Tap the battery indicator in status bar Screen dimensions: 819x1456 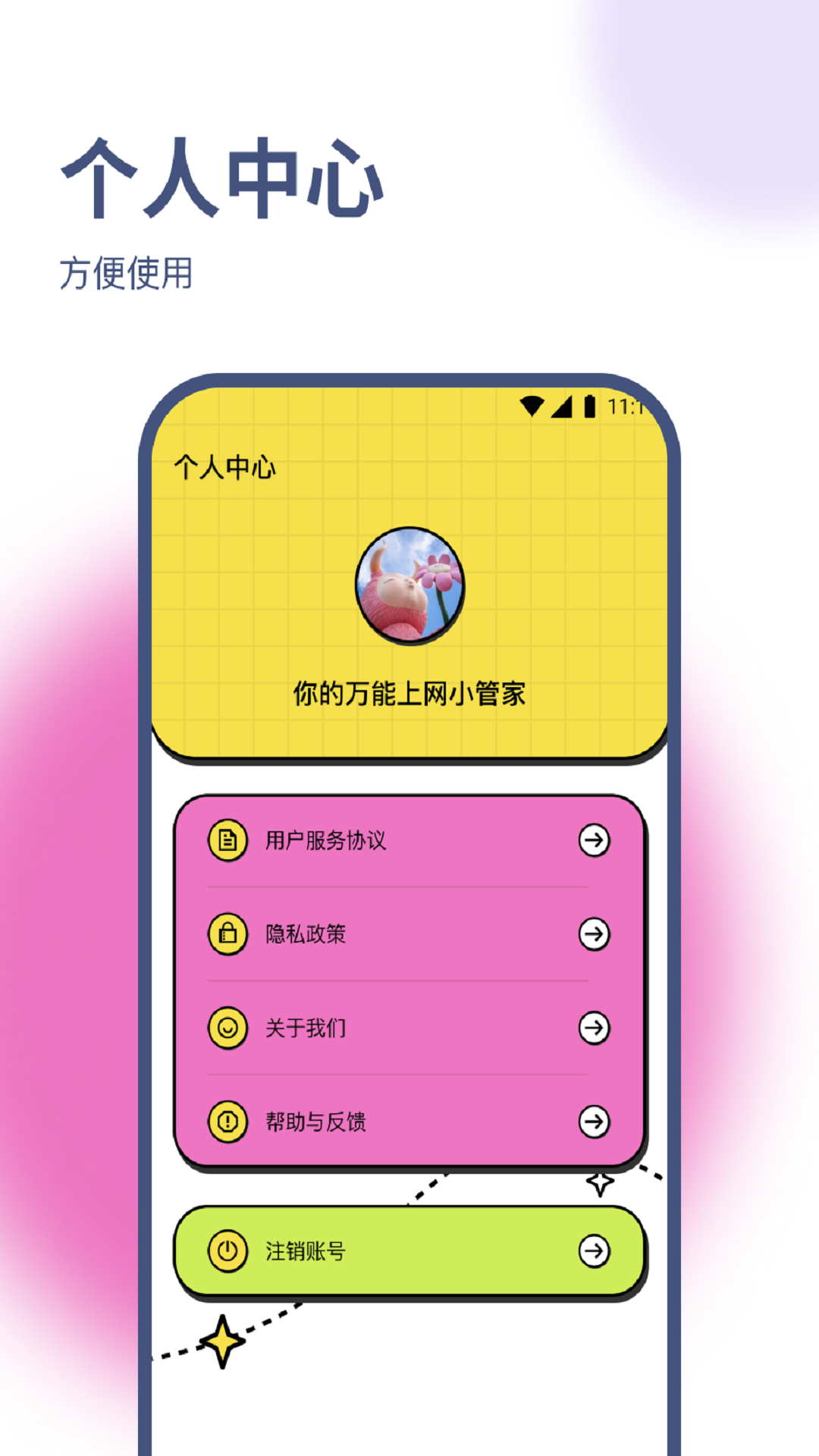(x=588, y=407)
